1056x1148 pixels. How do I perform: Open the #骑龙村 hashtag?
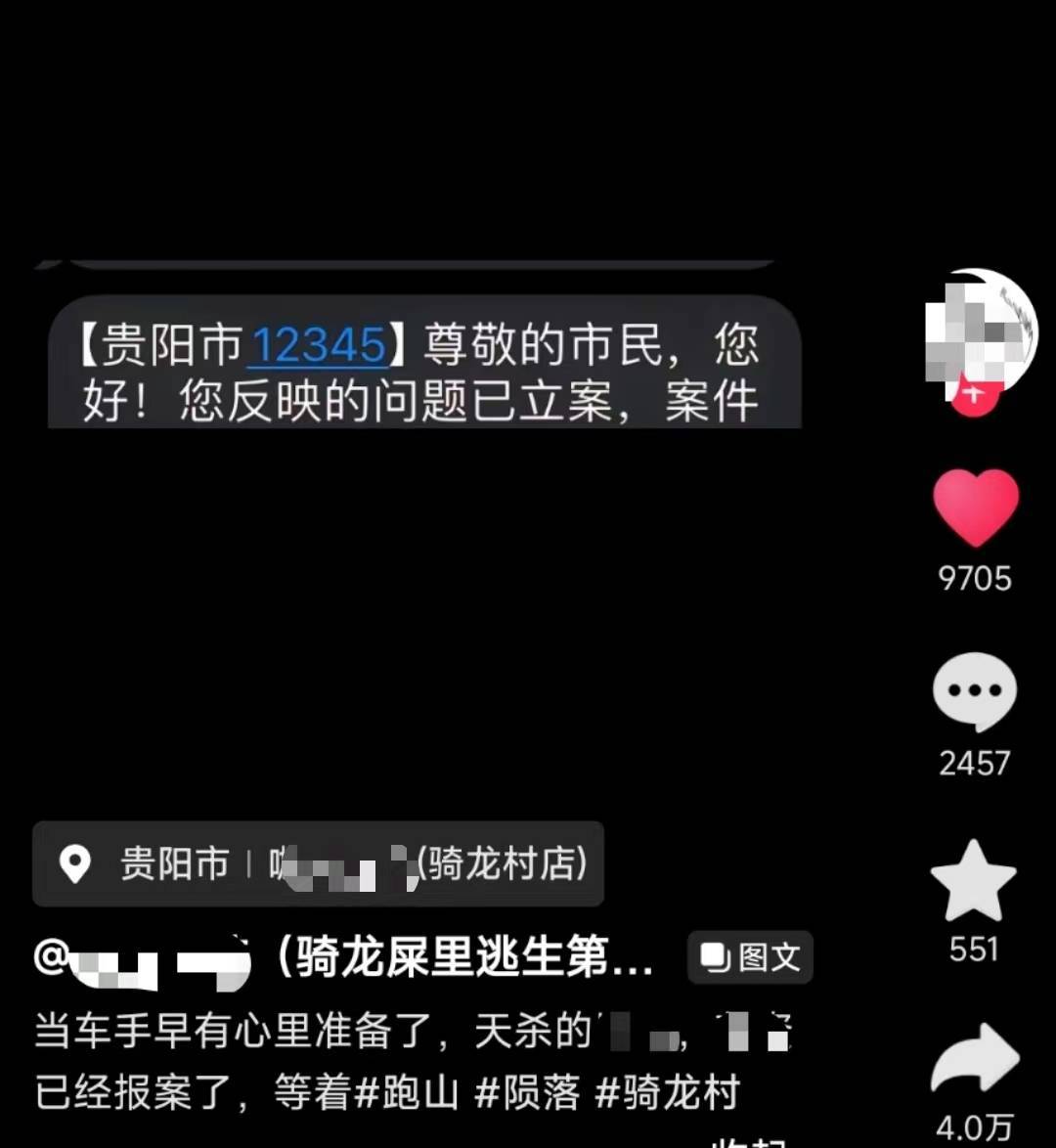[x=668, y=1092]
